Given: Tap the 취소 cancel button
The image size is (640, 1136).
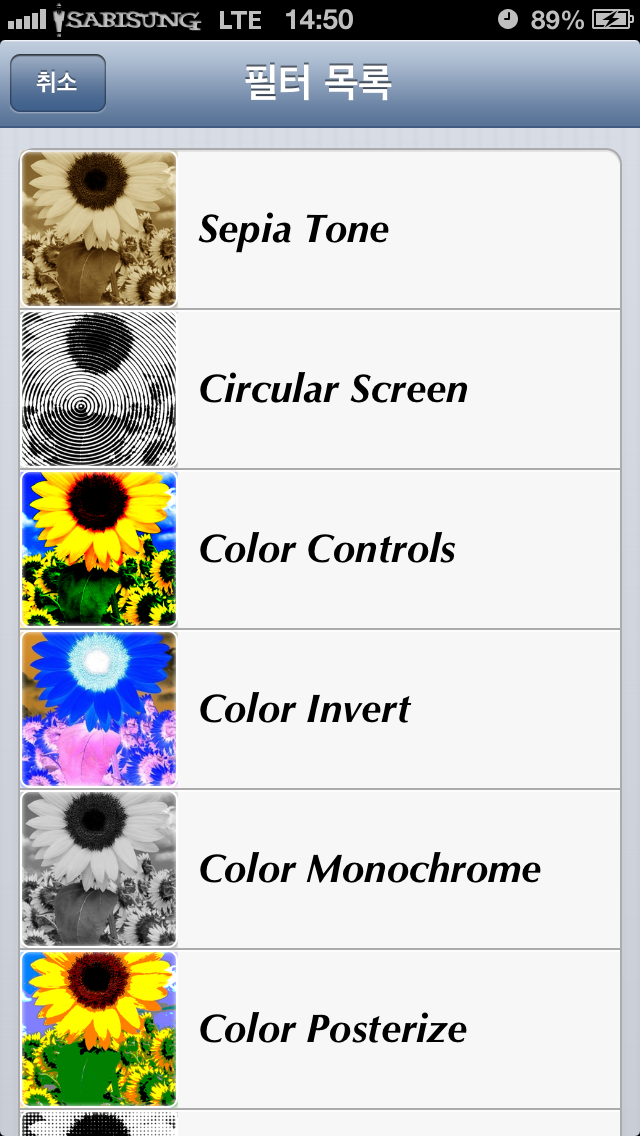Looking at the screenshot, I should coord(58,83).
